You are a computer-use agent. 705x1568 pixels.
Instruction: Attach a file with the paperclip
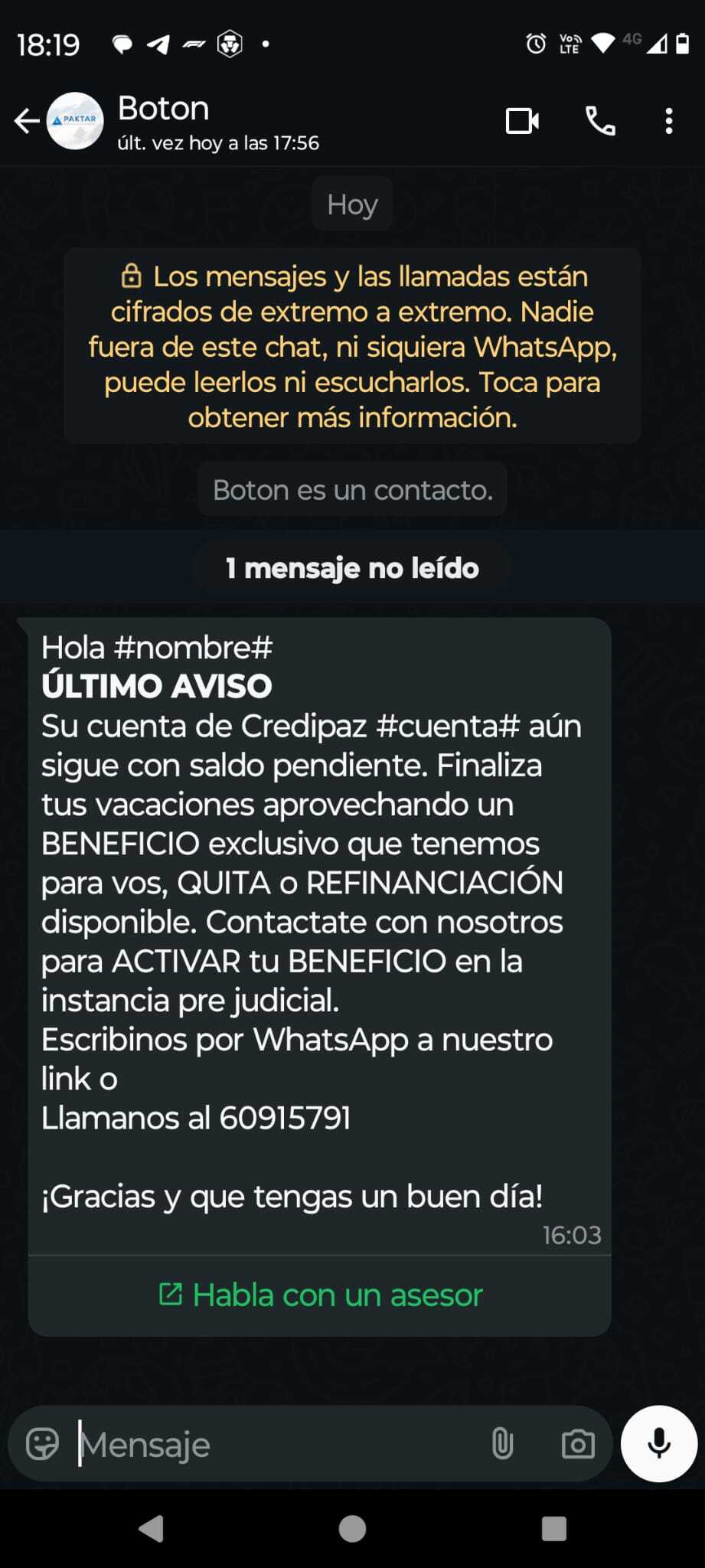click(x=502, y=1445)
